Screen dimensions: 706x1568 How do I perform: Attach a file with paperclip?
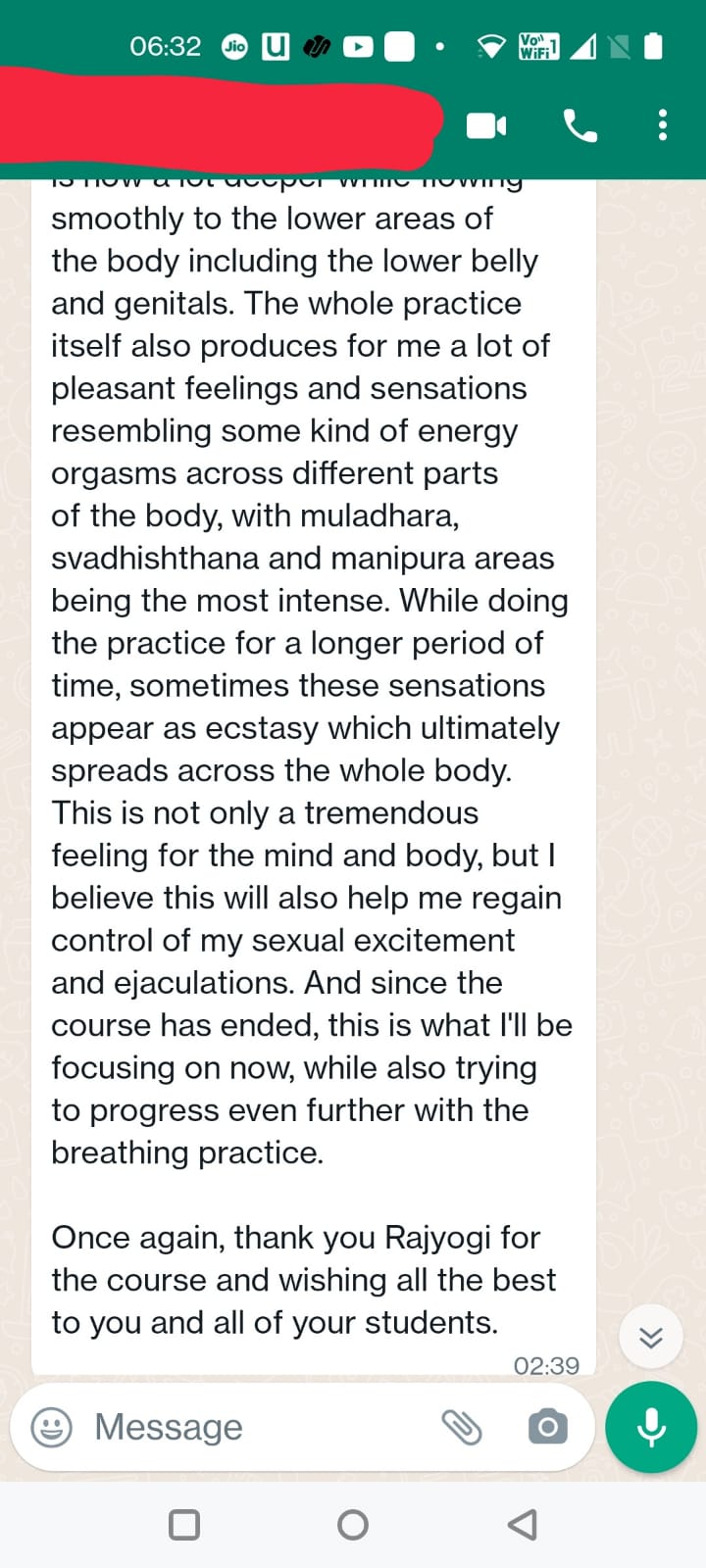pos(461,1427)
